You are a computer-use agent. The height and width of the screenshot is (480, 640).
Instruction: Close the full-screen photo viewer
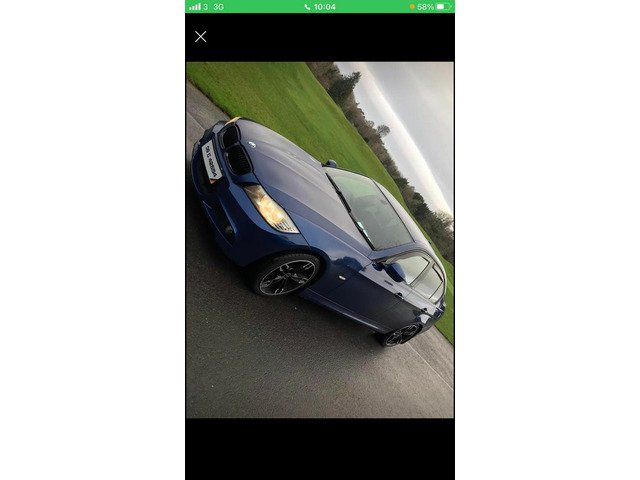coord(200,37)
